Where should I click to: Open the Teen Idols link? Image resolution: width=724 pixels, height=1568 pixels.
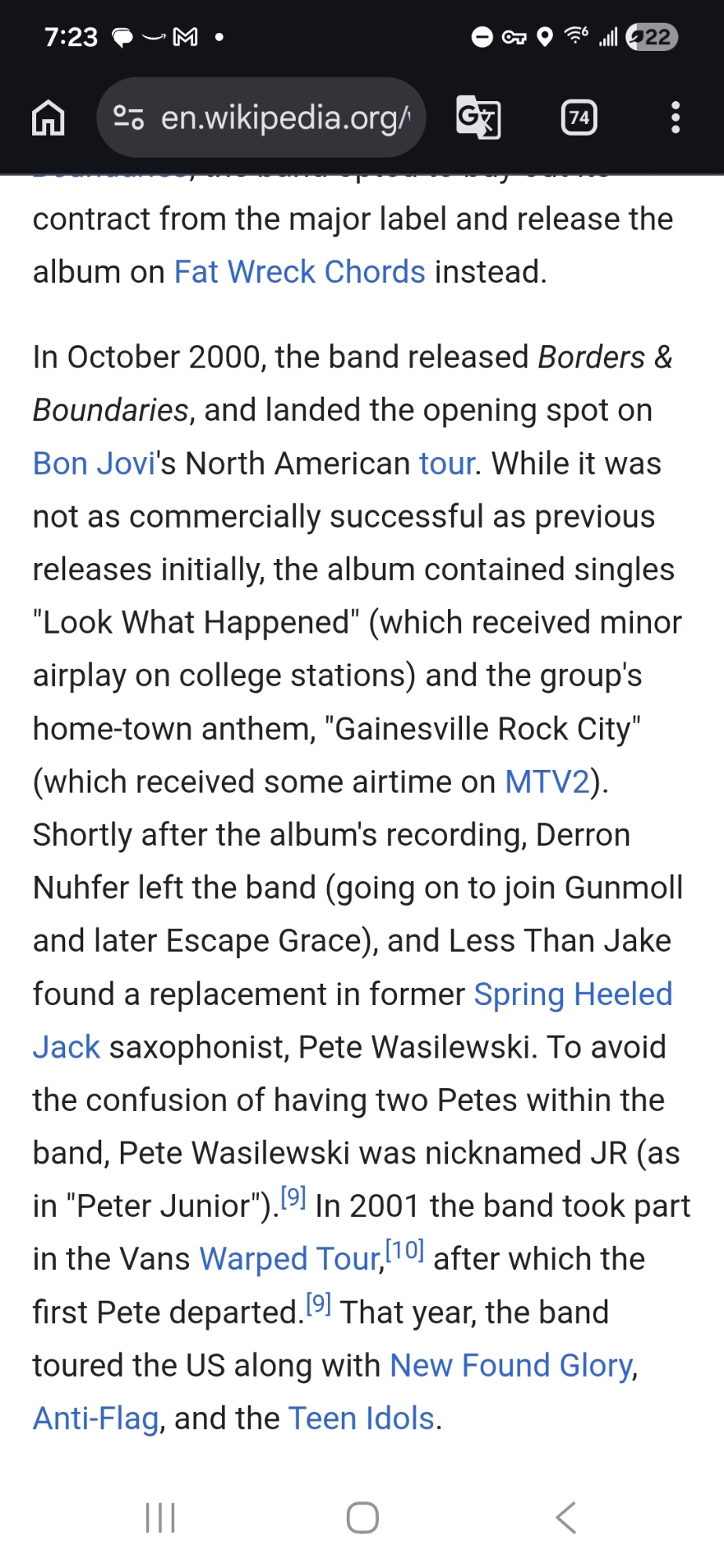pyautogui.click(x=361, y=1418)
